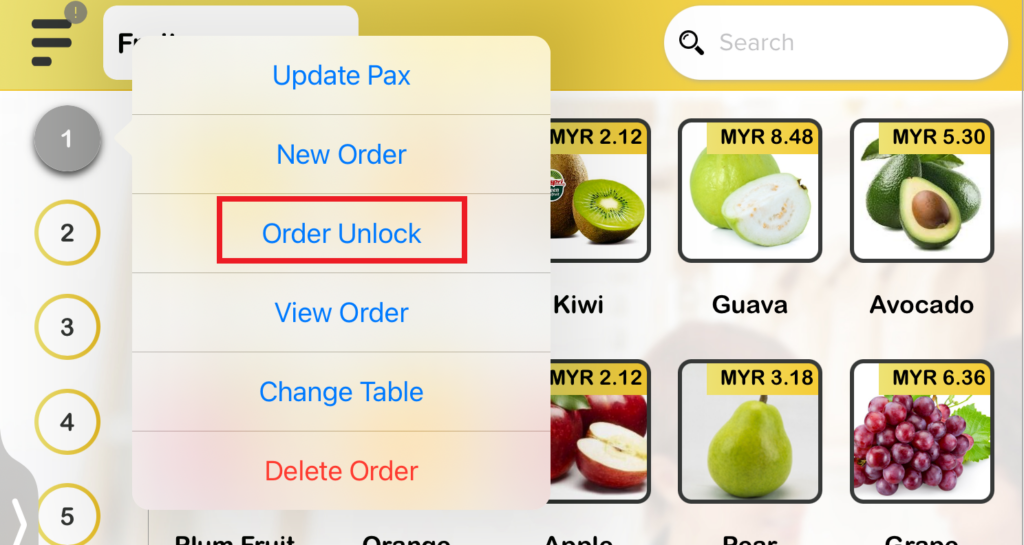The height and width of the screenshot is (545, 1024).
Task: Tap Order Unlock
Action: (x=341, y=234)
